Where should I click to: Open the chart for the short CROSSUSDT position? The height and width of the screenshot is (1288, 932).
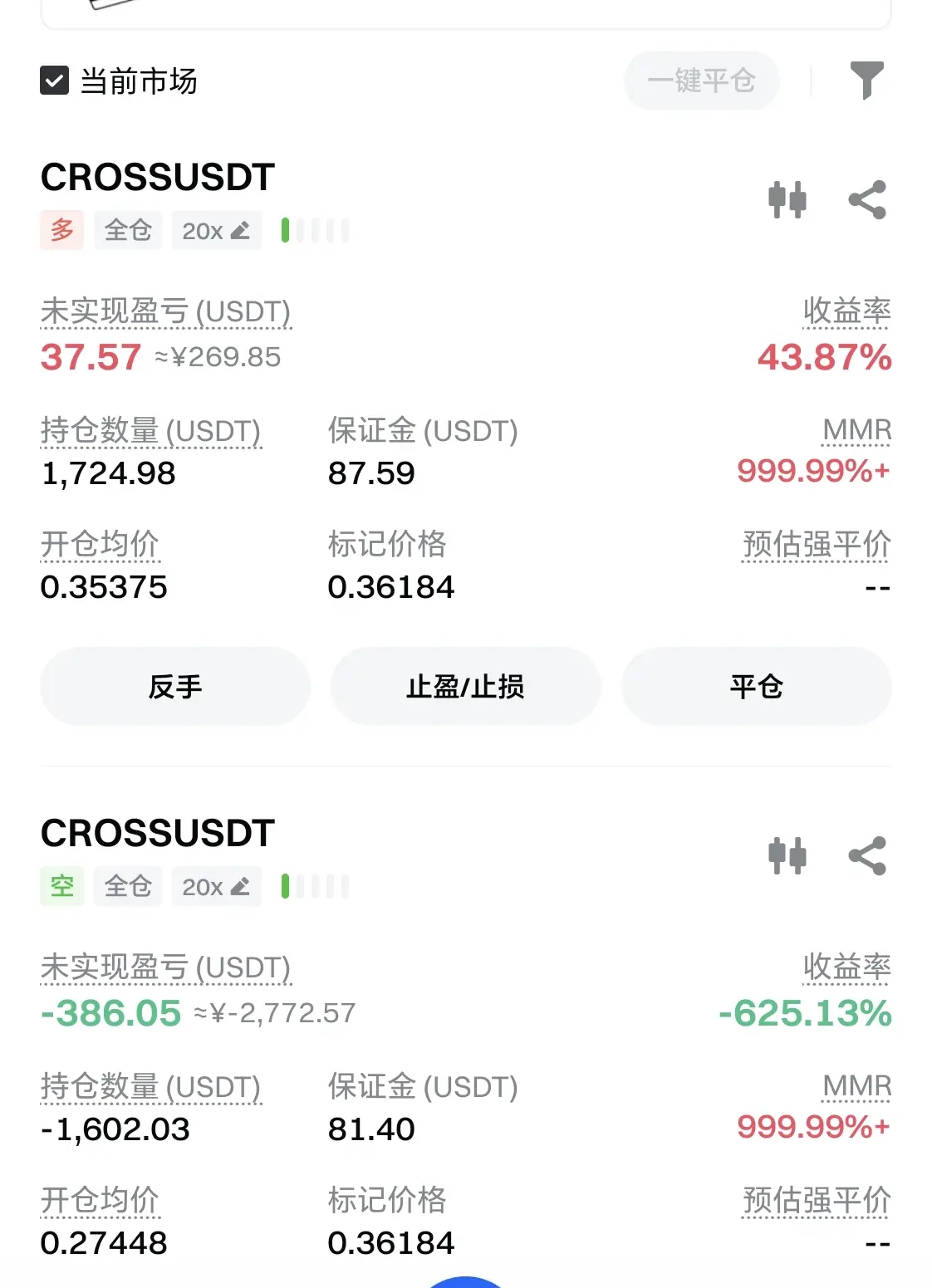787,856
